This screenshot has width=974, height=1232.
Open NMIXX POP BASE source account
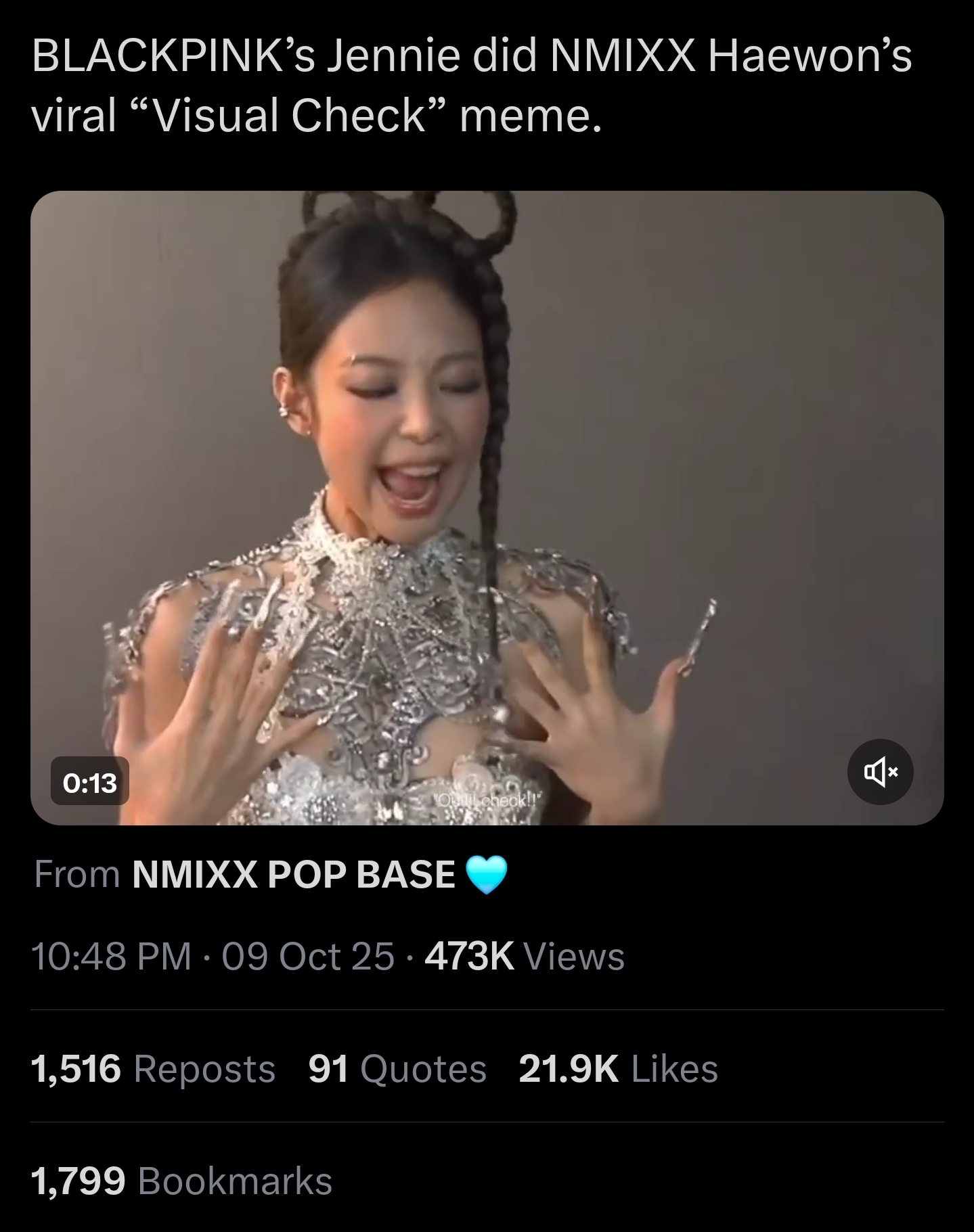(294, 873)
